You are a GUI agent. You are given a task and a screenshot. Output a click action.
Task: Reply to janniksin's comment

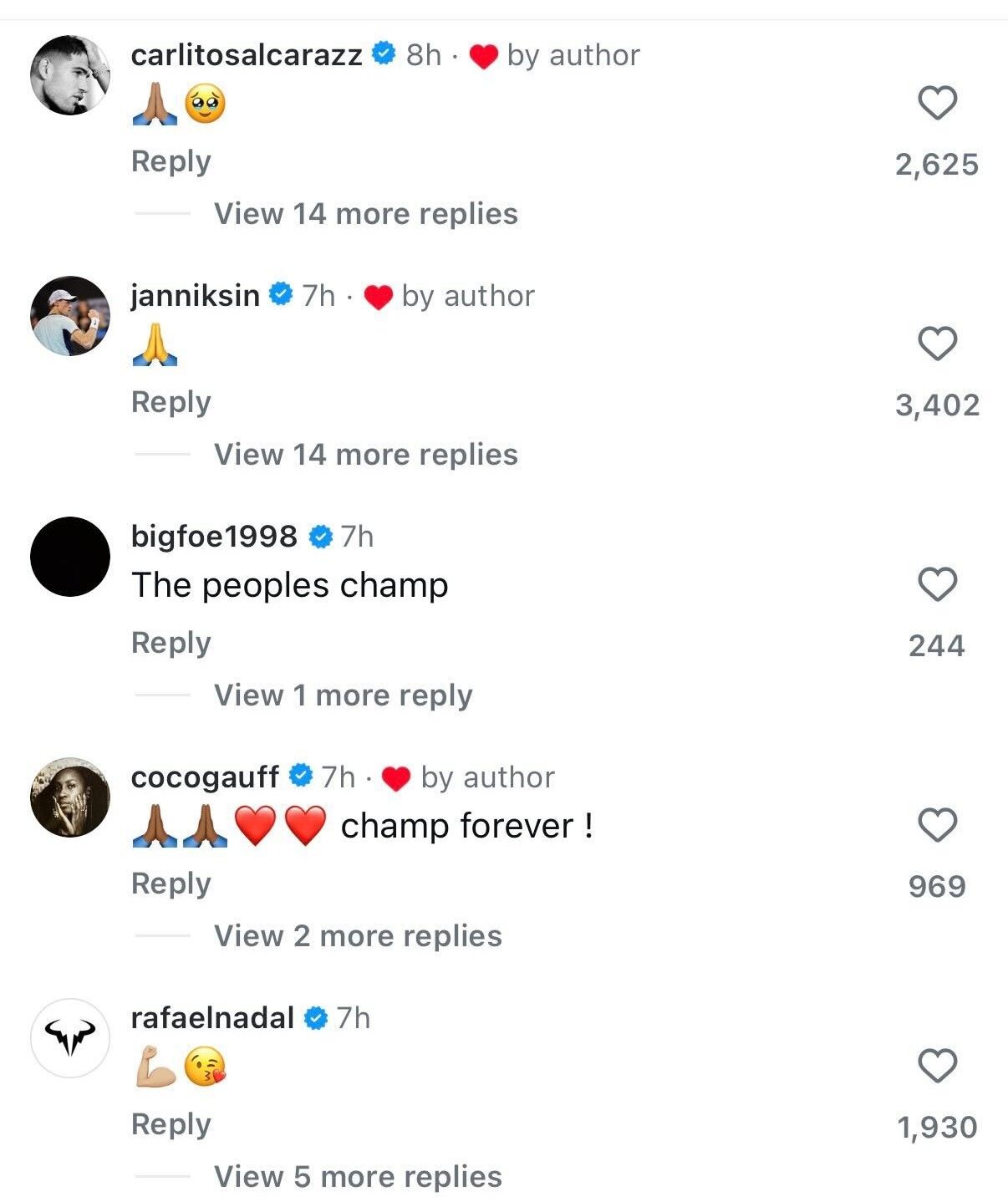point(171,400)
